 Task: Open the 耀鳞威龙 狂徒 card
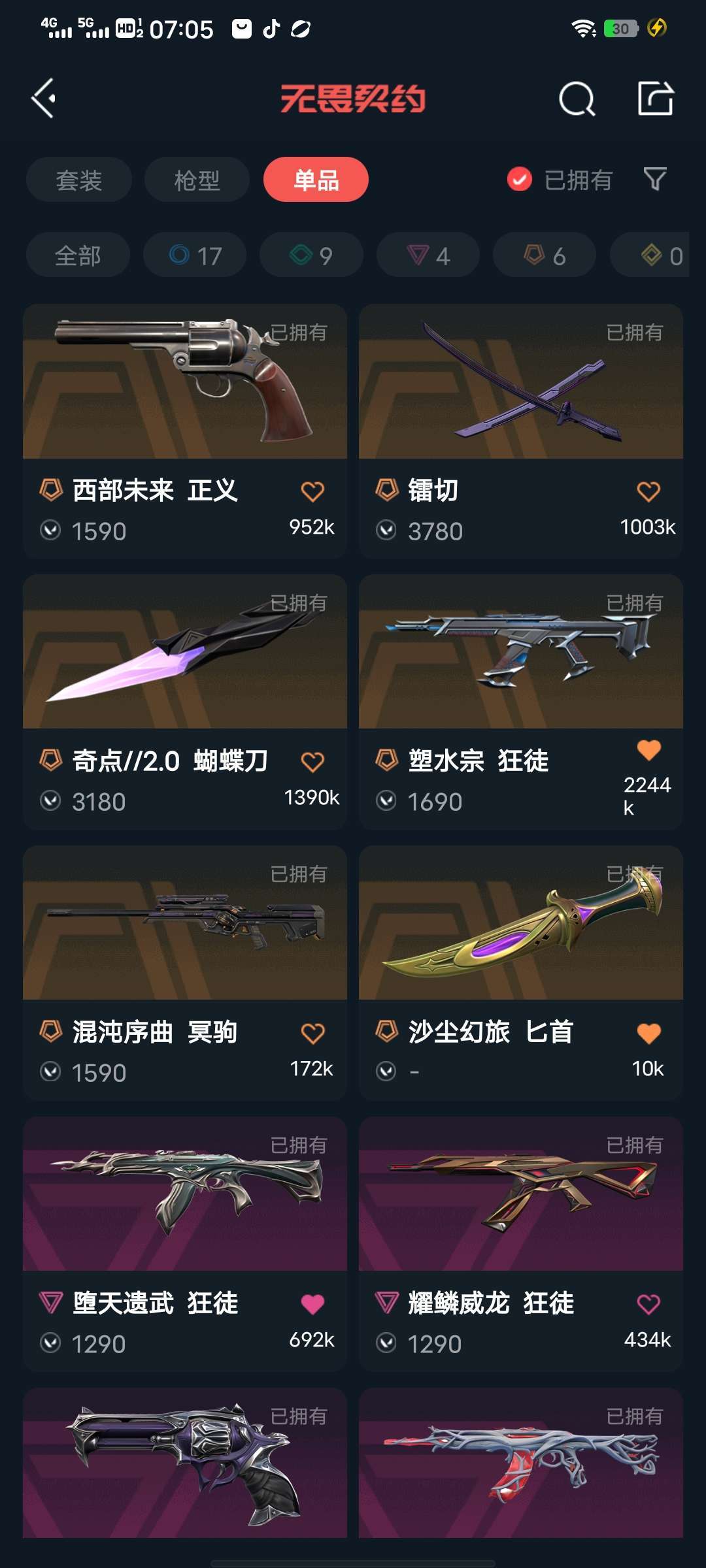[x=521, y=1244]
